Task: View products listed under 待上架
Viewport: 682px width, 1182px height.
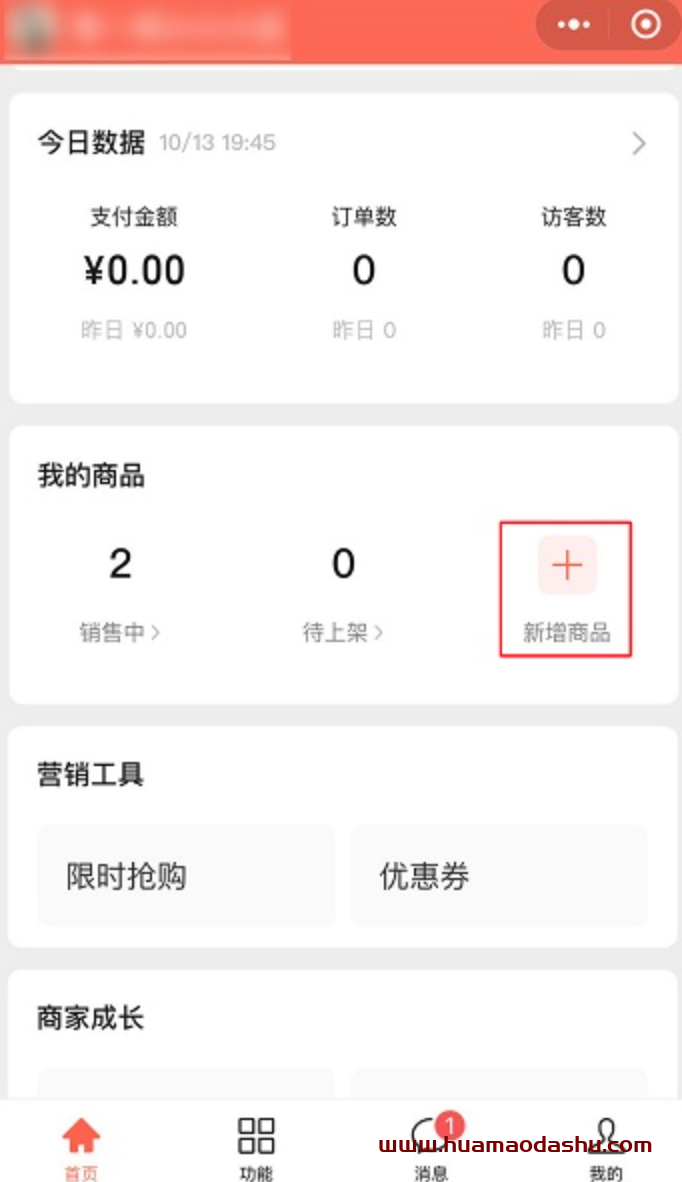Action: (x=343, y=632)
